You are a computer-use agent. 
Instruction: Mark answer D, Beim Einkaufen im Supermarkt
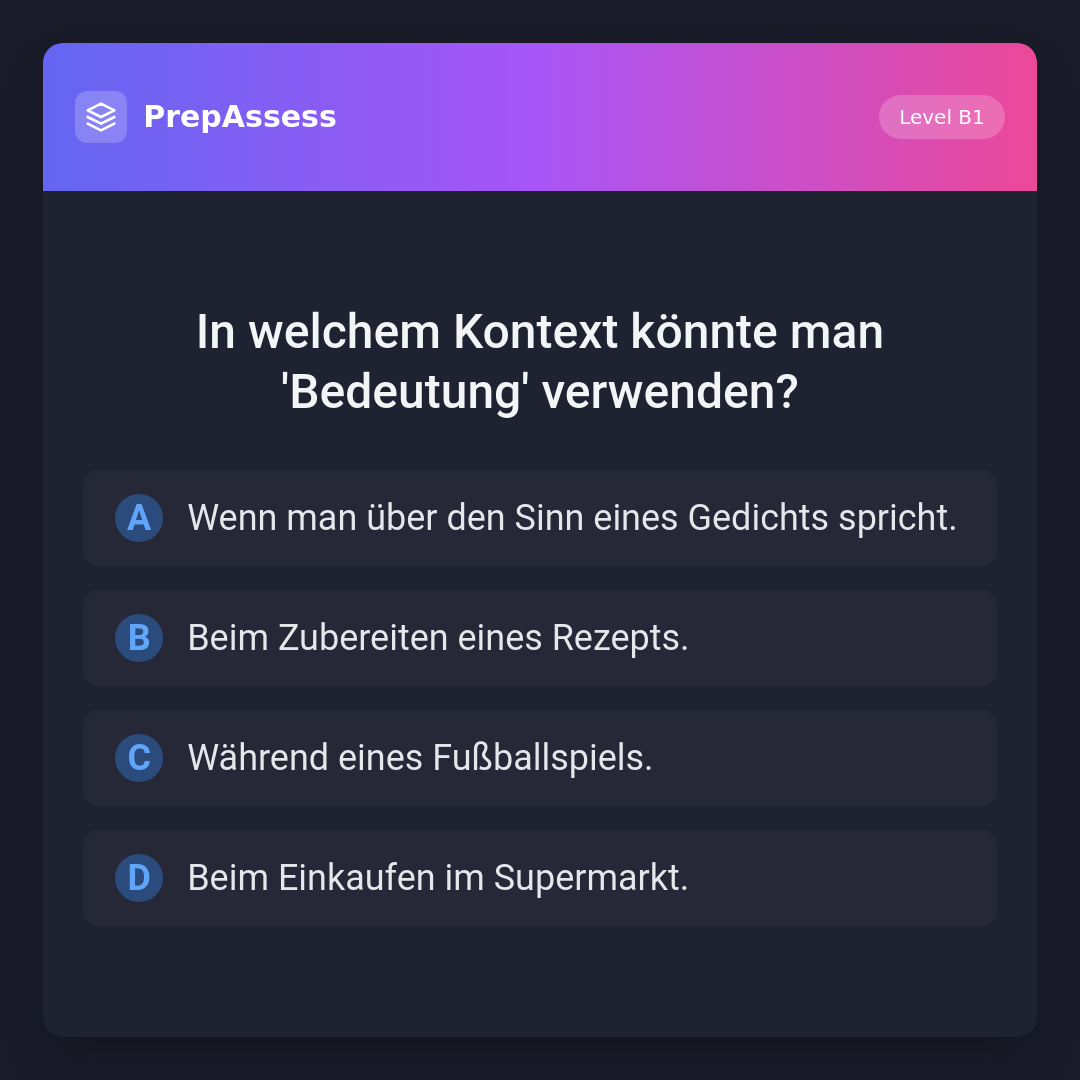coord(540,878)
